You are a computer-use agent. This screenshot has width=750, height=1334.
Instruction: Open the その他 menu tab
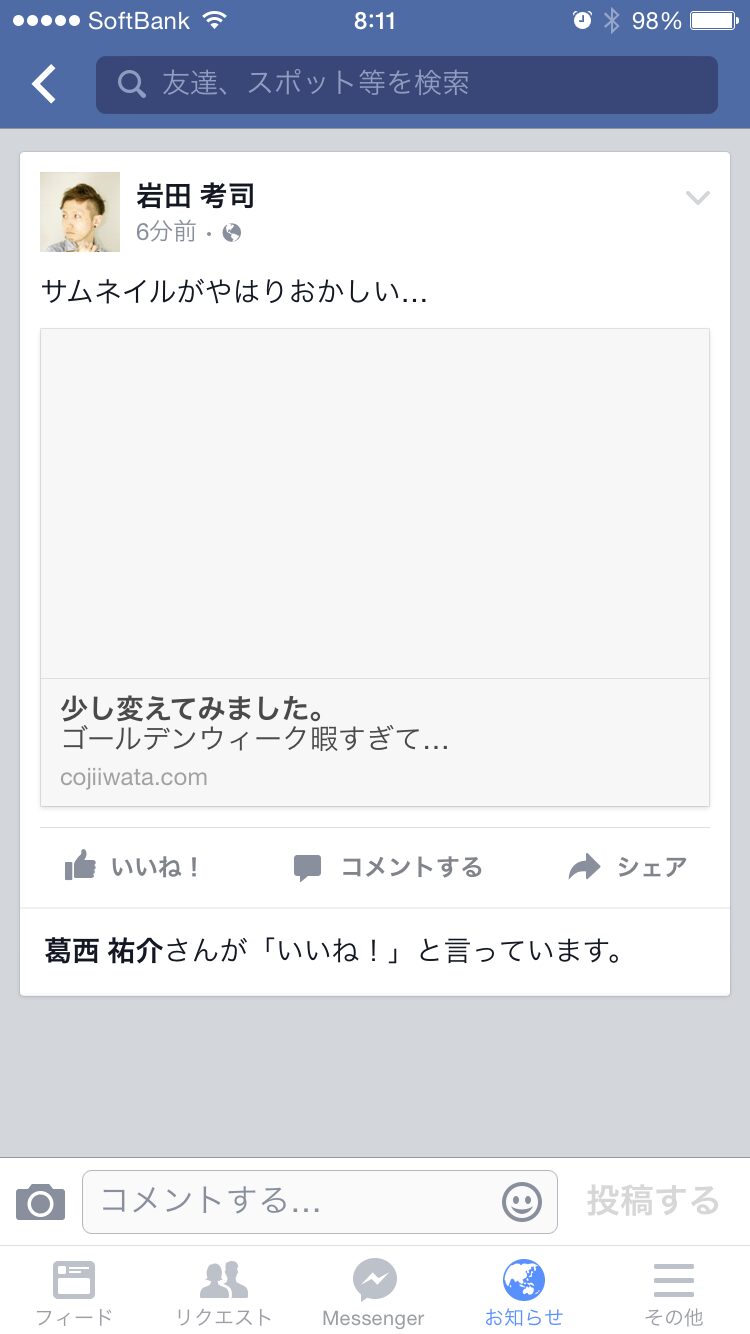(x=674, y=1291)
